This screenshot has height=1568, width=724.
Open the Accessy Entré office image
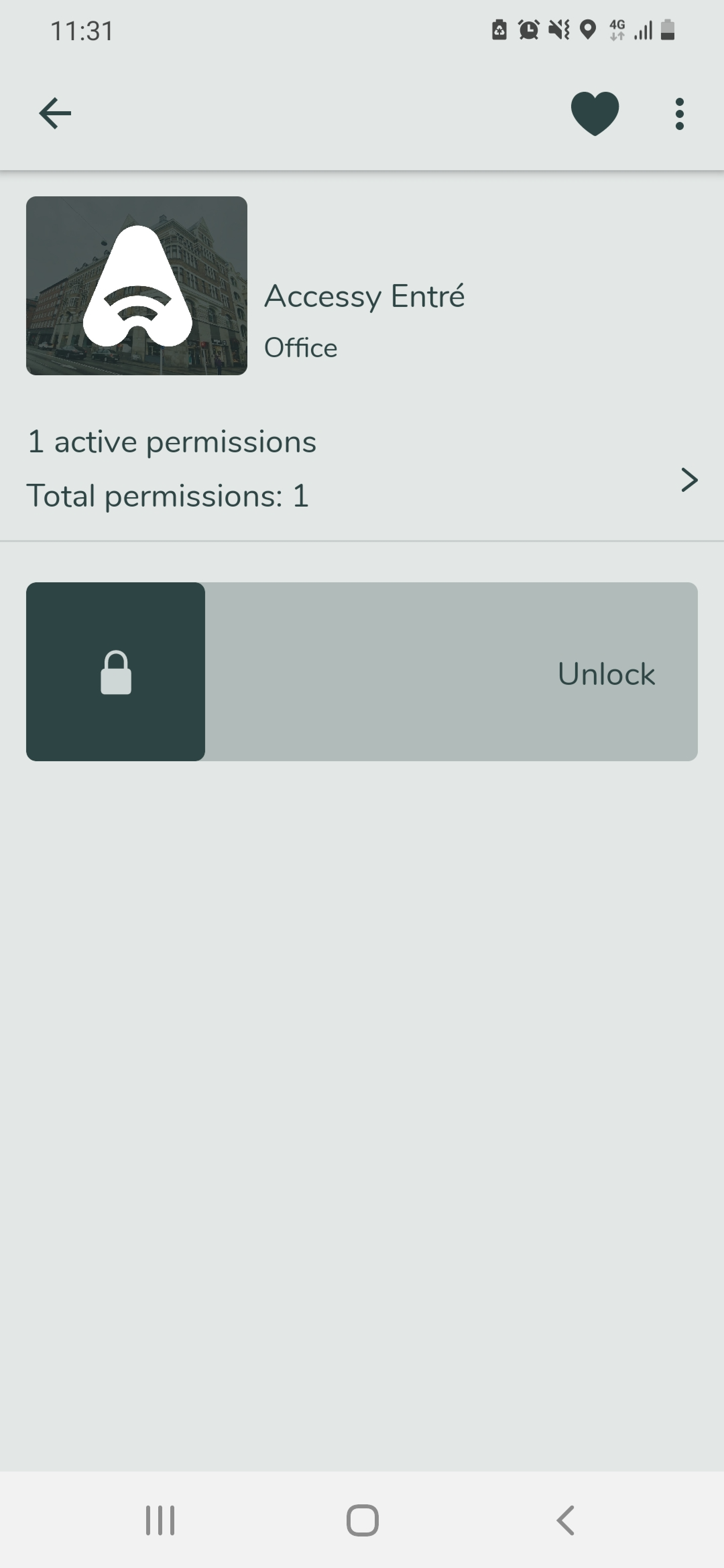[x=136, y=285]
